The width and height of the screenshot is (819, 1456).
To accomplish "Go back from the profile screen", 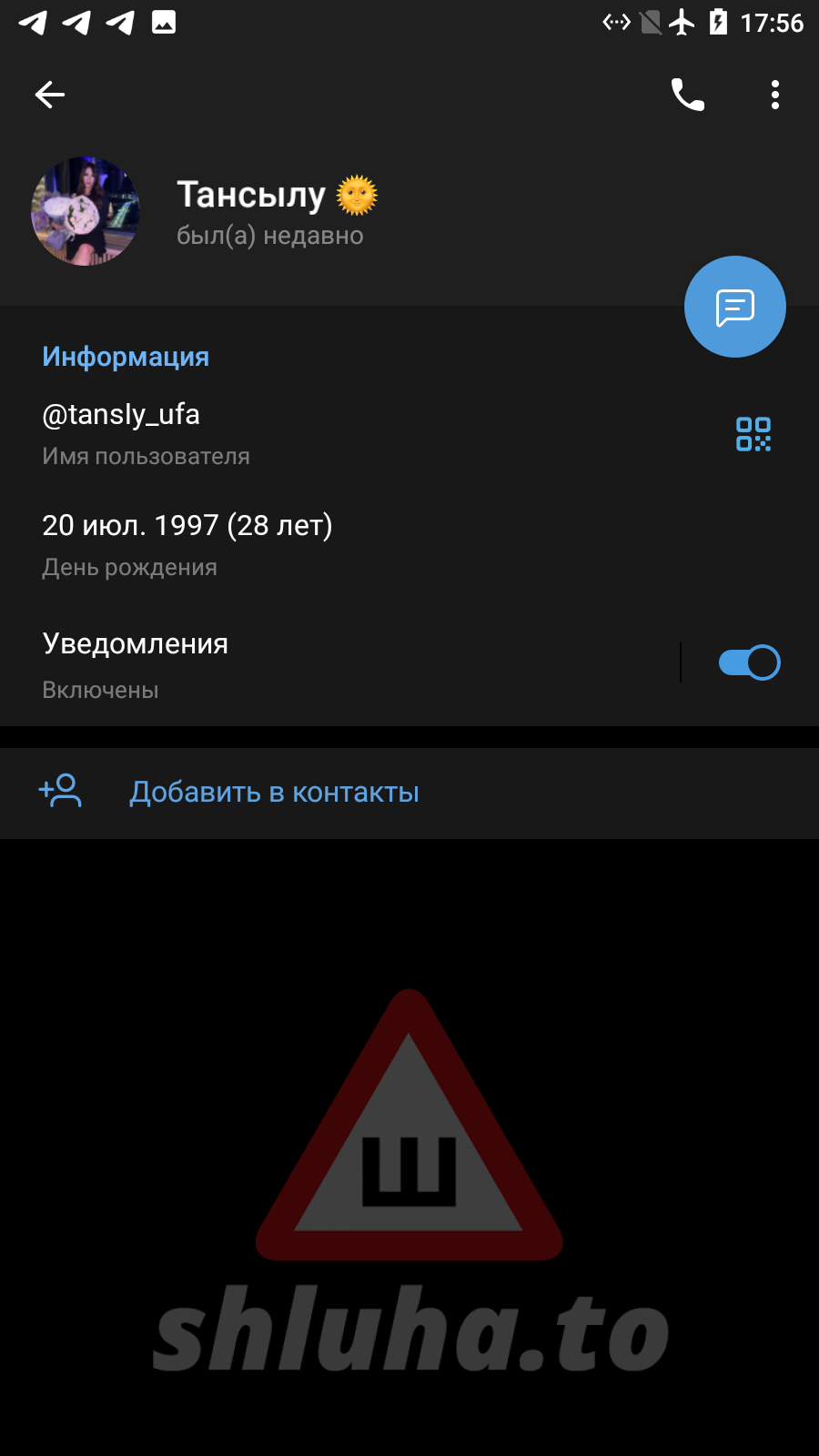I will pos(50,95).
